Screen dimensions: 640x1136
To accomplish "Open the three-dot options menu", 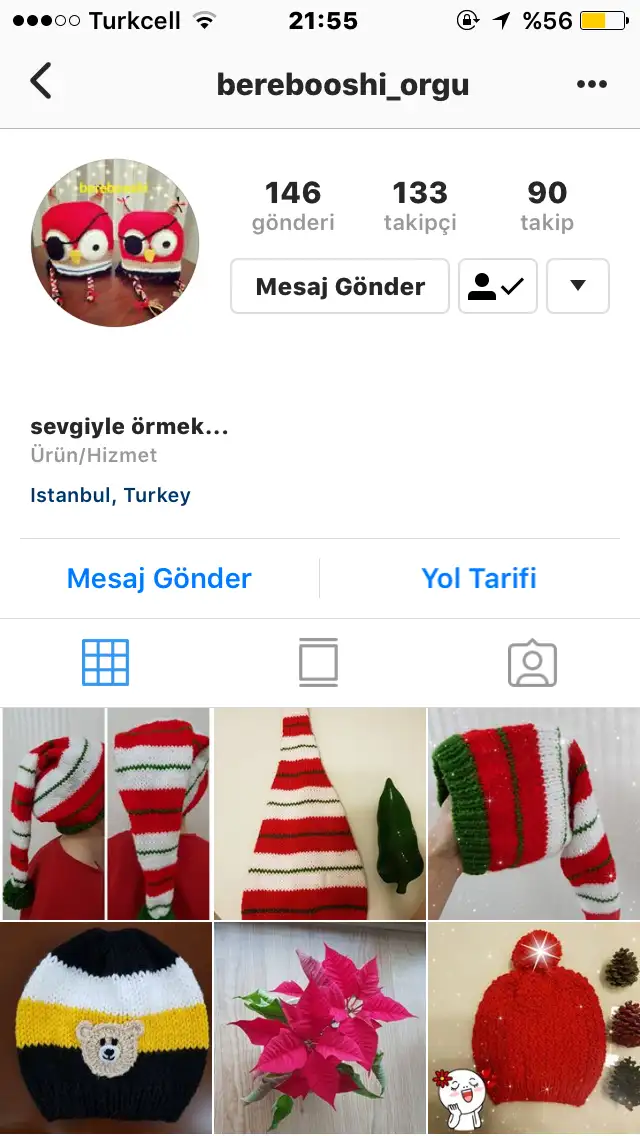I will tap(592, 84).
